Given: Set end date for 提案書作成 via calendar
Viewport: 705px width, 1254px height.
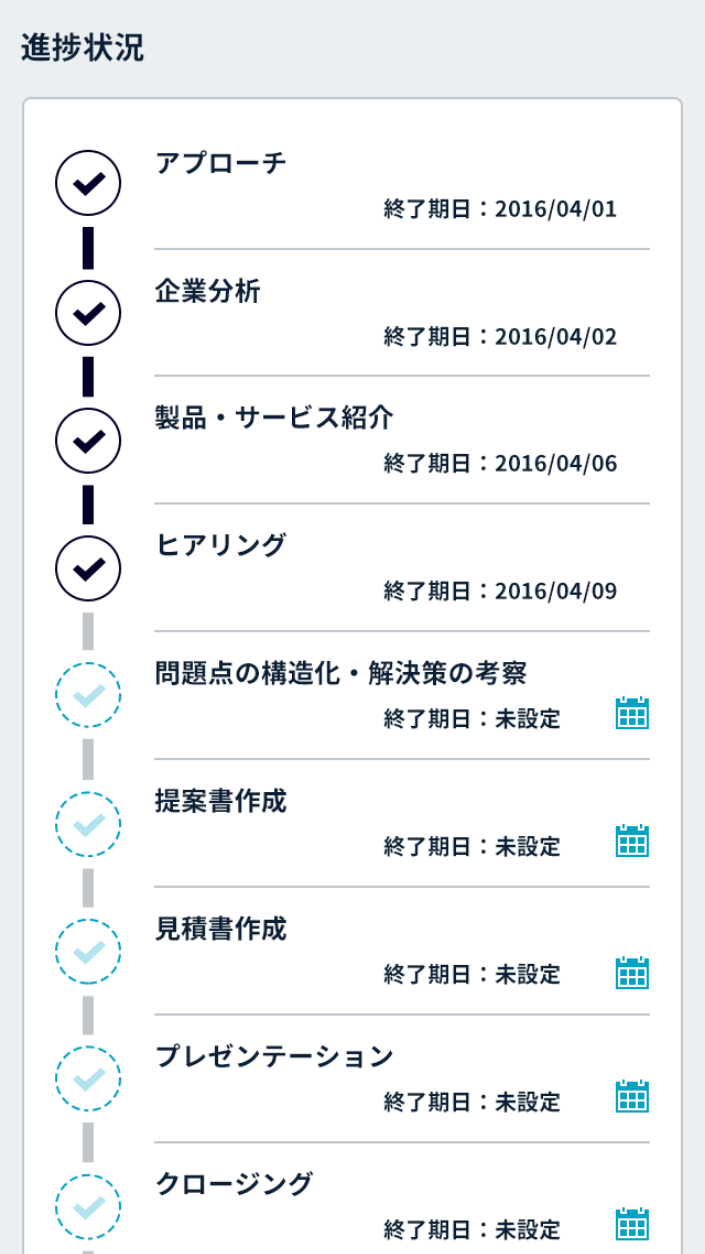Looking at the screenshot, I should [632, 841].
